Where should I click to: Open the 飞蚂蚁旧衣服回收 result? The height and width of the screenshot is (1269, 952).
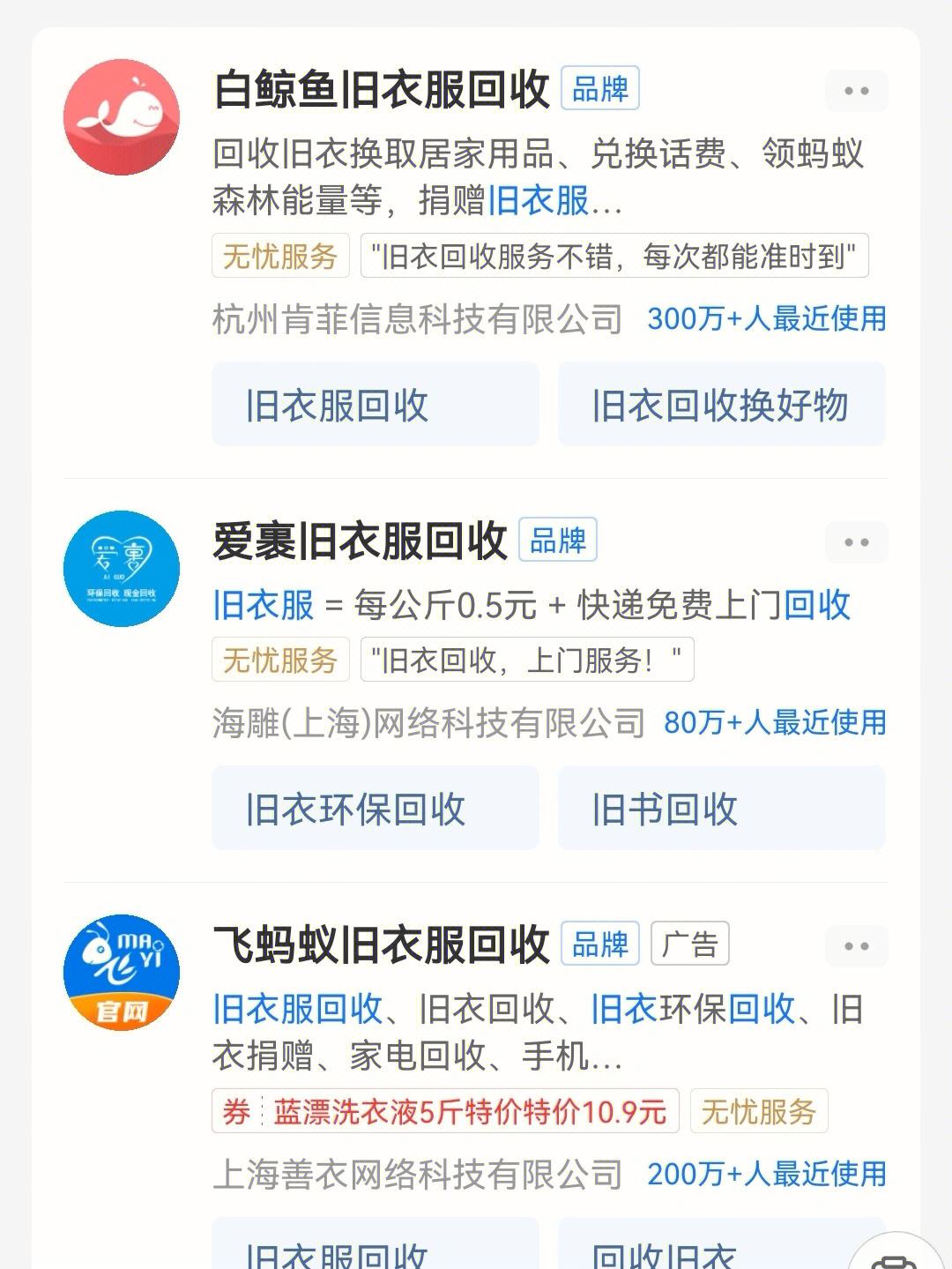(382, 944)
